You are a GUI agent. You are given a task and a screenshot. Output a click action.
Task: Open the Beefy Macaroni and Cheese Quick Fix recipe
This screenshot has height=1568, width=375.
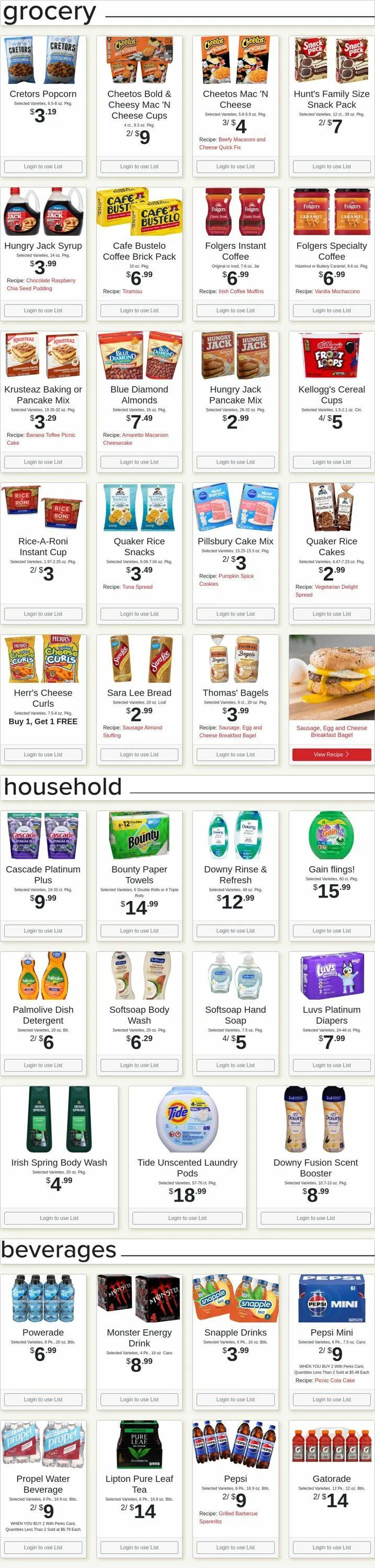(x=232, y=144)
